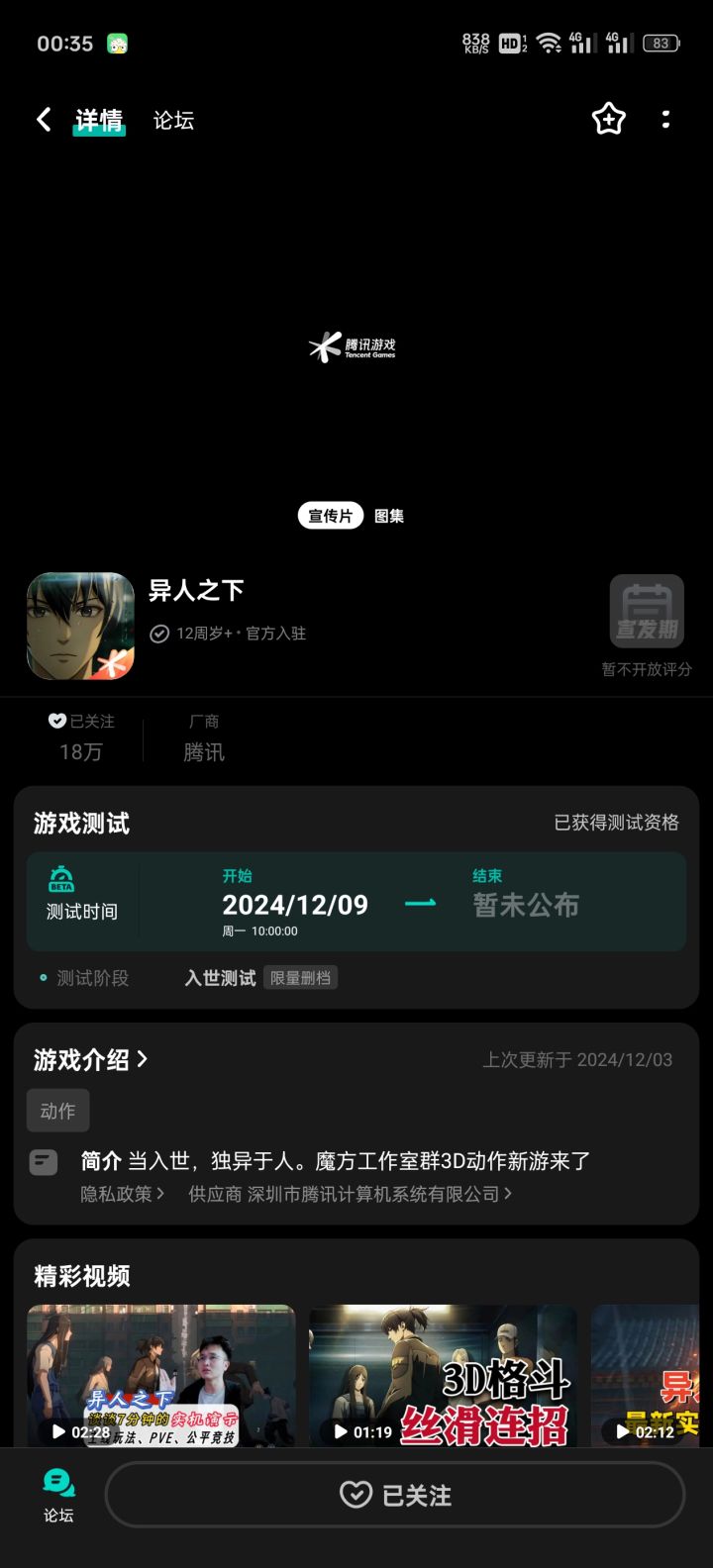Tap the 简介 info icon

tap(43, 1160)
